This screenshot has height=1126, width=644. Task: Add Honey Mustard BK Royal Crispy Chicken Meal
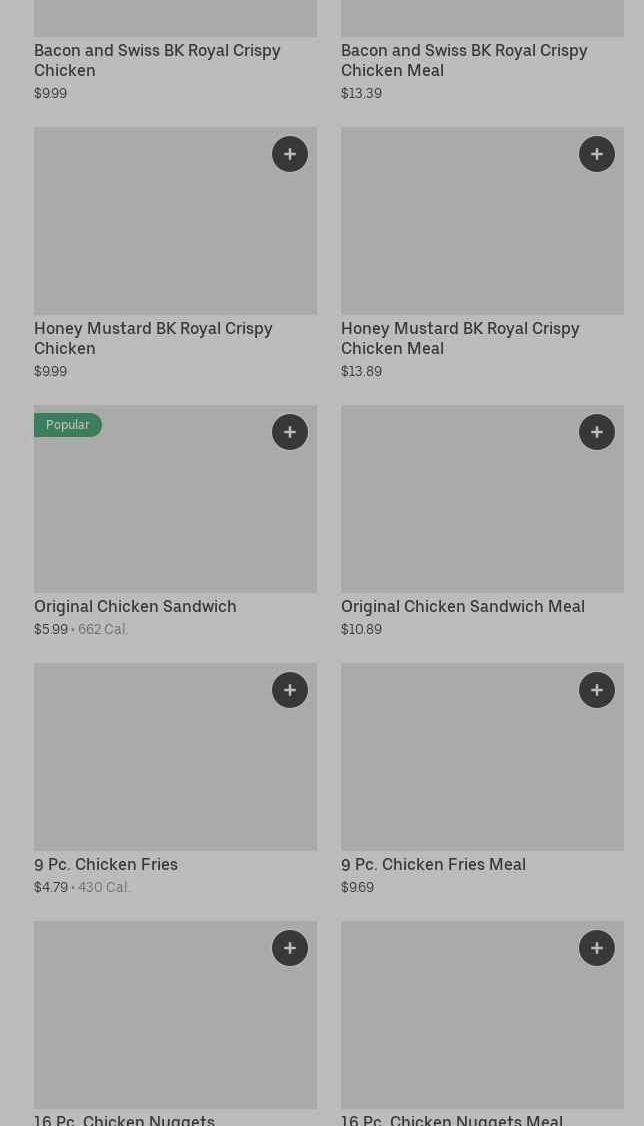coord(597,154)
